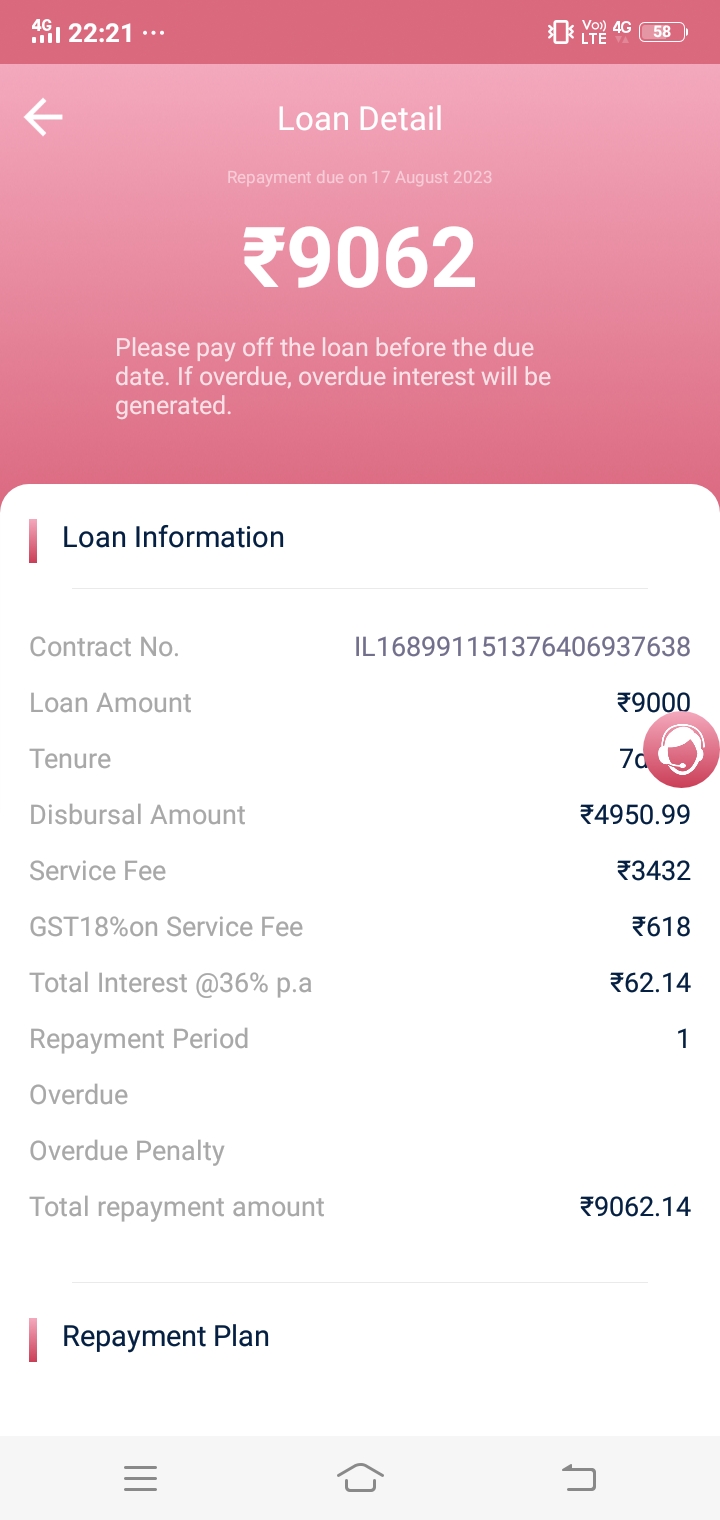
Task: Tap the system back button
Action: [578, 1477]
